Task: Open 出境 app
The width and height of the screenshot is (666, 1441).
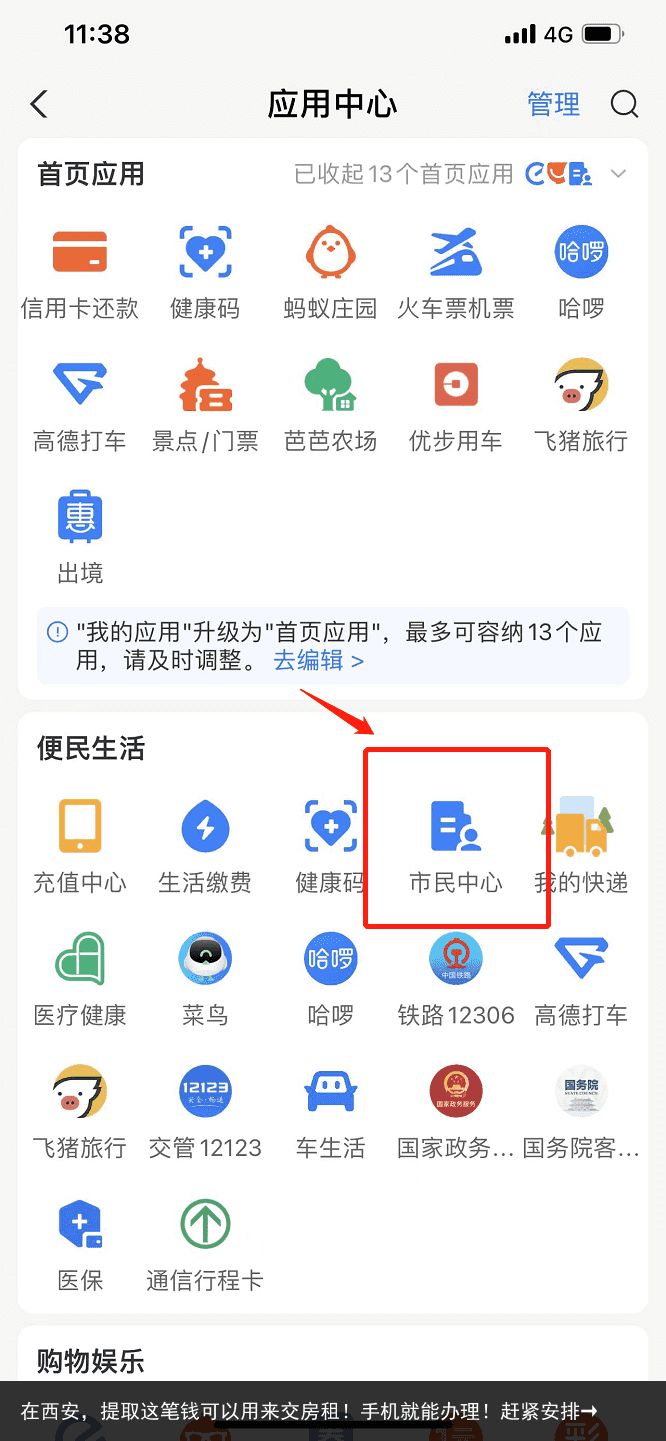Action: [x=80, y=535]
